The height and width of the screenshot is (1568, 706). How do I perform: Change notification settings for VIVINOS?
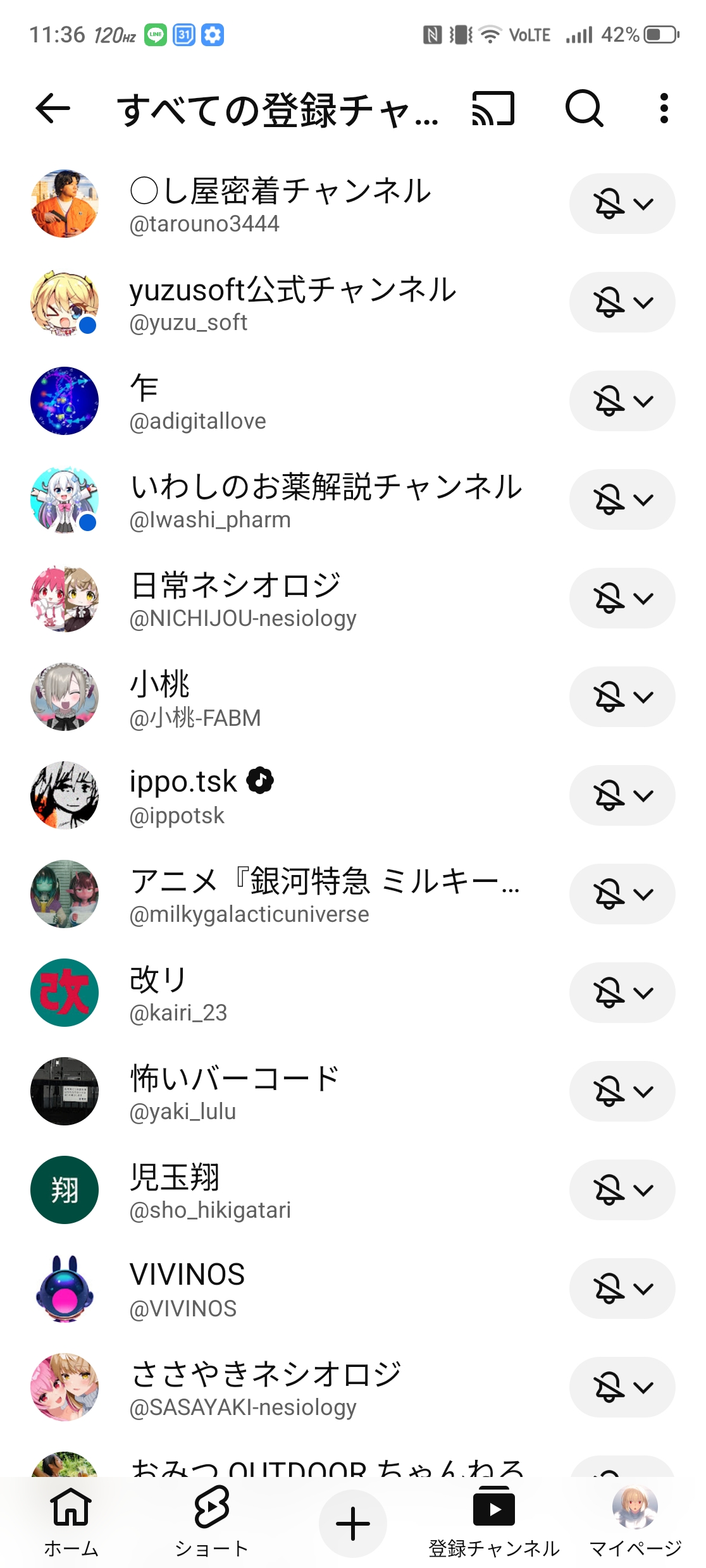pyautogui.click(x=622, y=1289)
